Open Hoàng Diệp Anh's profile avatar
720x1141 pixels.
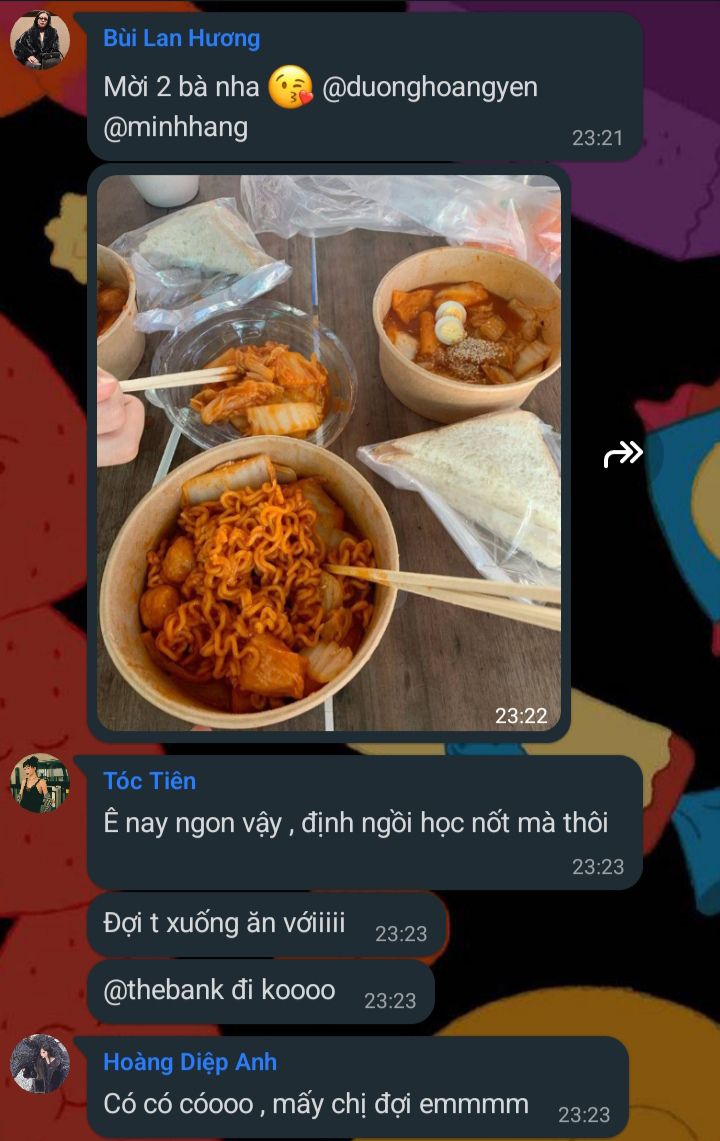40,1064
